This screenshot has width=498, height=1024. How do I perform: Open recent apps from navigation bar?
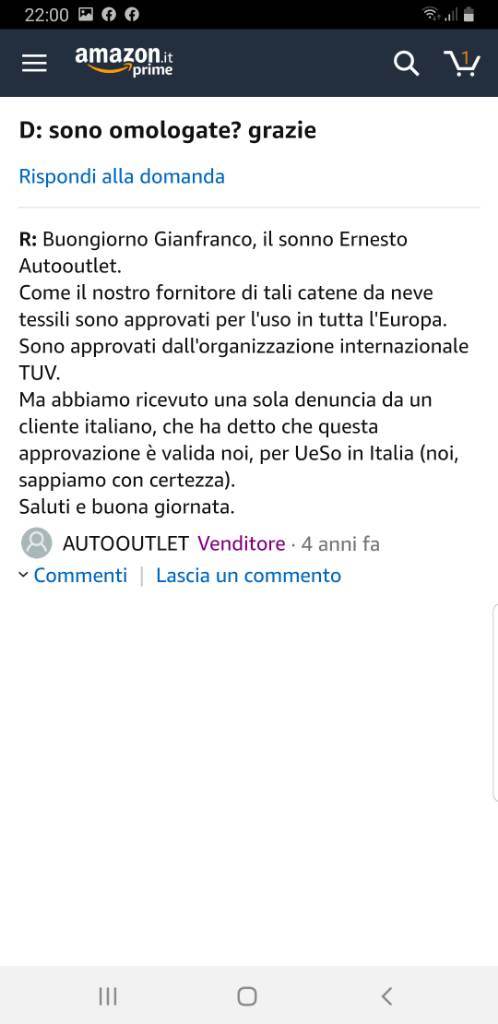pyautogui.click(x=108, y=996)
